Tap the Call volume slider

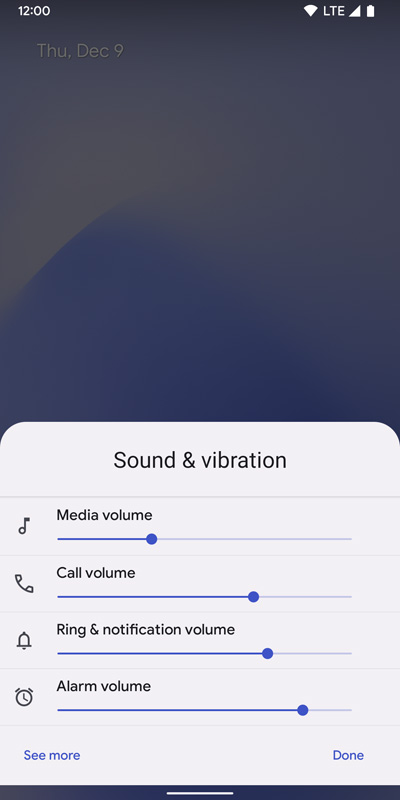204,597
